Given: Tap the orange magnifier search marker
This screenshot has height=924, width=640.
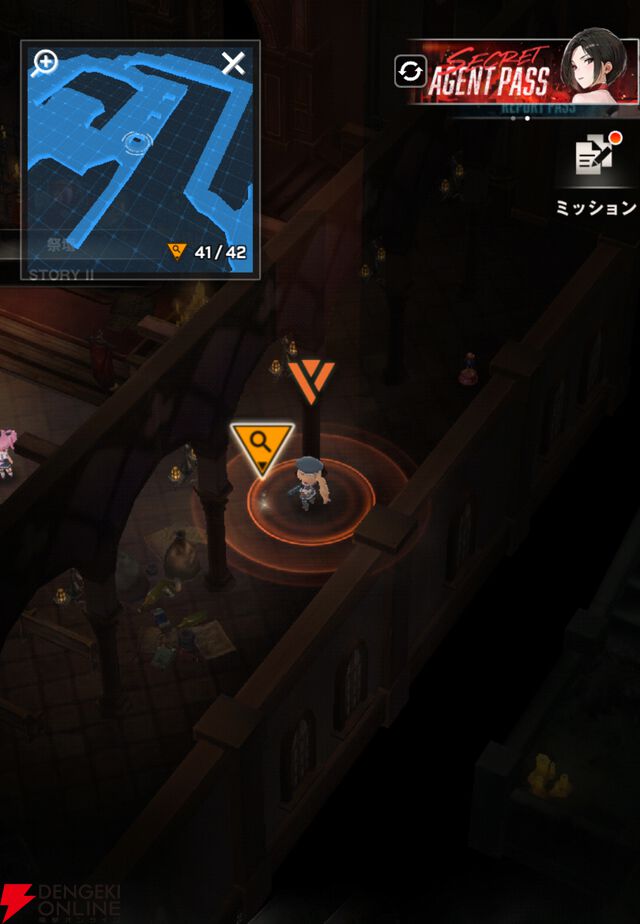Looking at the screenshot, I should click(x=262, y=445).
